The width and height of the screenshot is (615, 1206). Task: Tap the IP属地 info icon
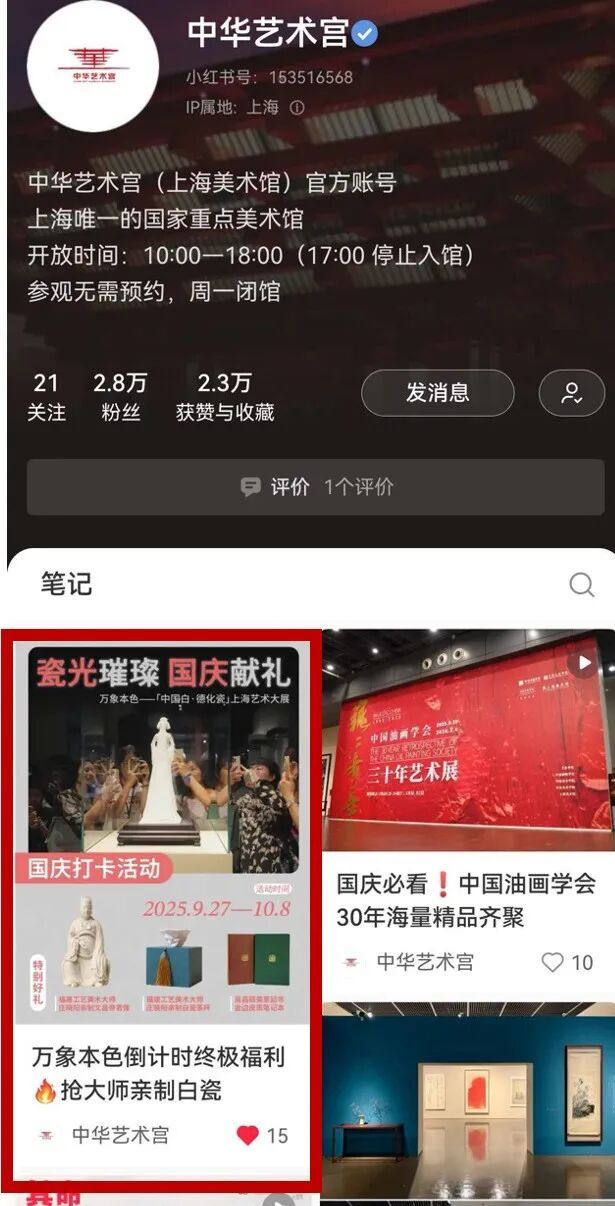(296, 108)
